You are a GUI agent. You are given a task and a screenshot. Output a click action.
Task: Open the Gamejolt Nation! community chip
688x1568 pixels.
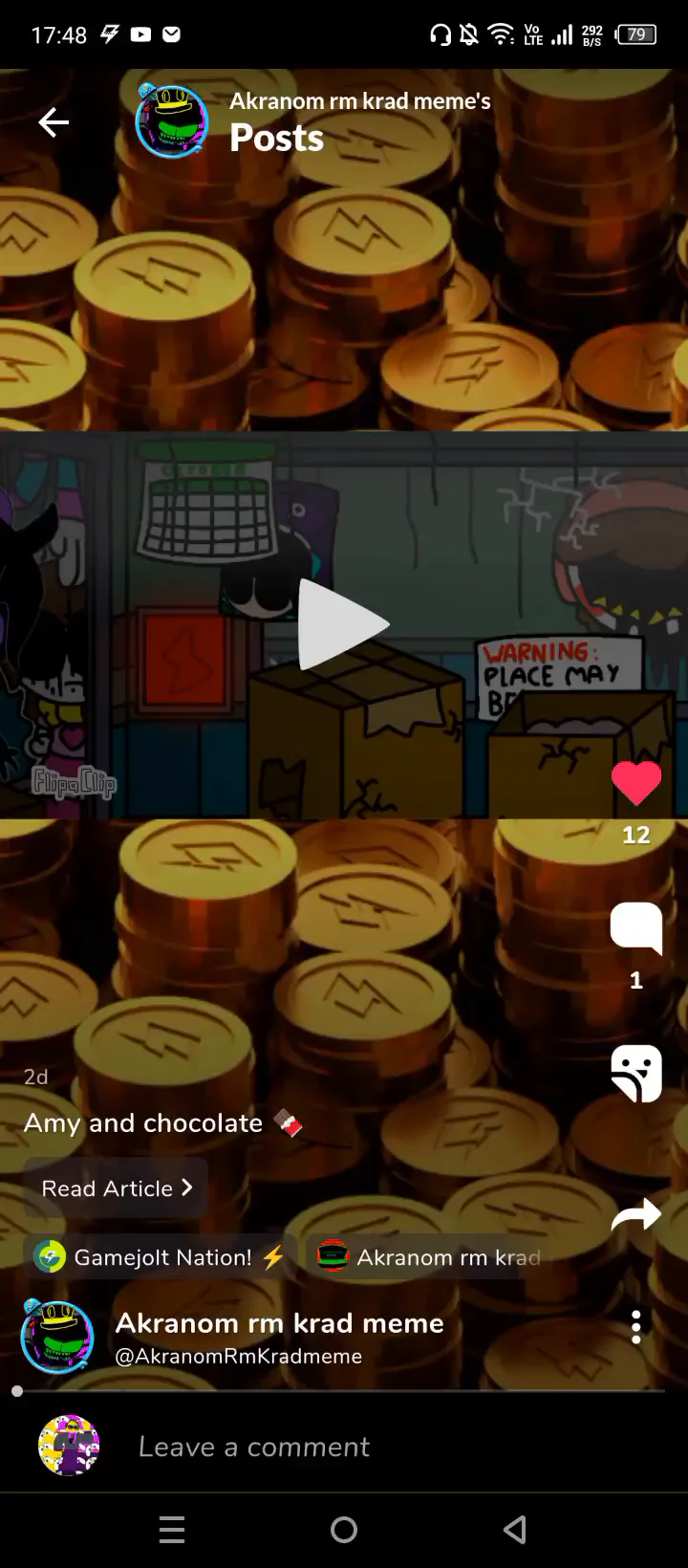160,1256
